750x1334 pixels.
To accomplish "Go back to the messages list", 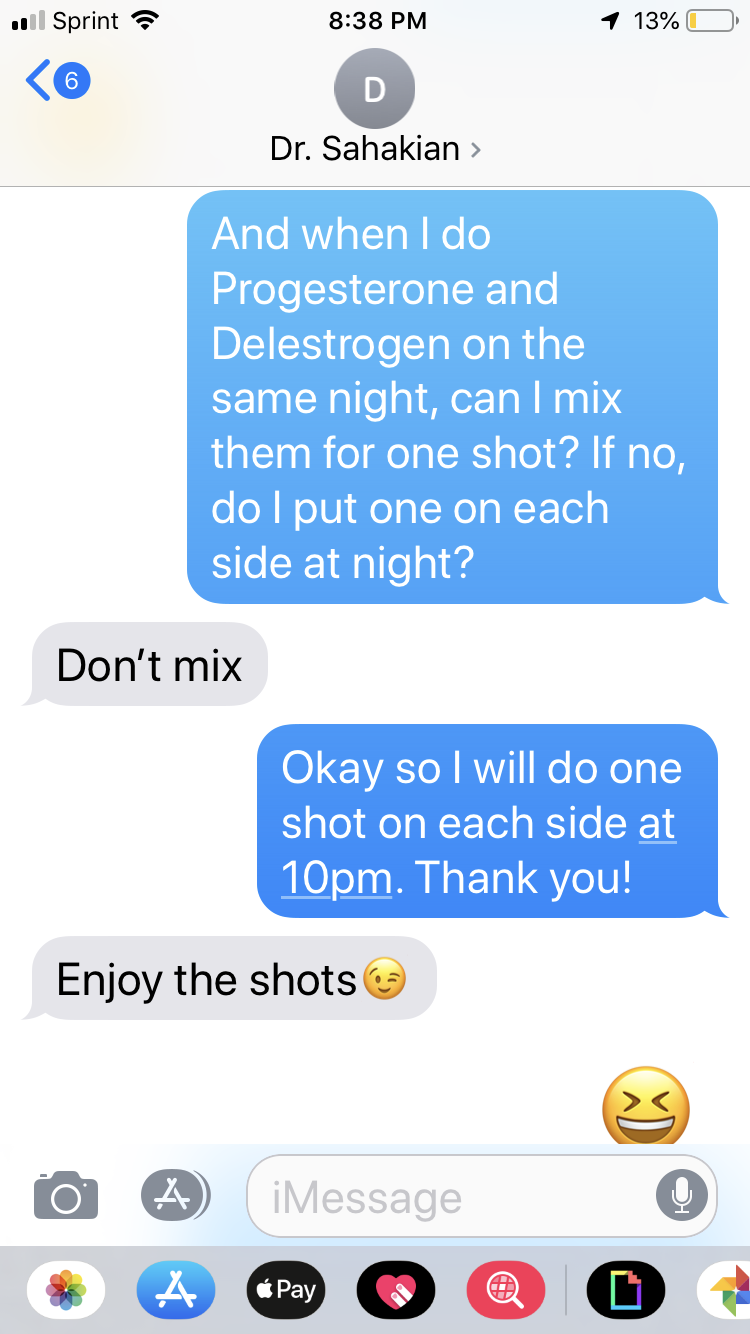I will click(55, 82).
